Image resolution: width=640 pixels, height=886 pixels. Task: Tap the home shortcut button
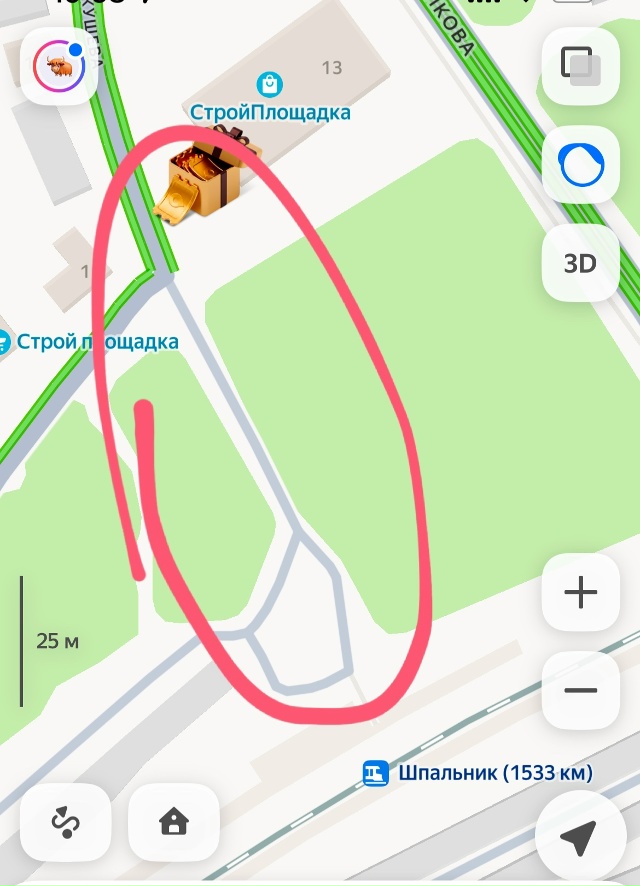(x=174, y=822)
